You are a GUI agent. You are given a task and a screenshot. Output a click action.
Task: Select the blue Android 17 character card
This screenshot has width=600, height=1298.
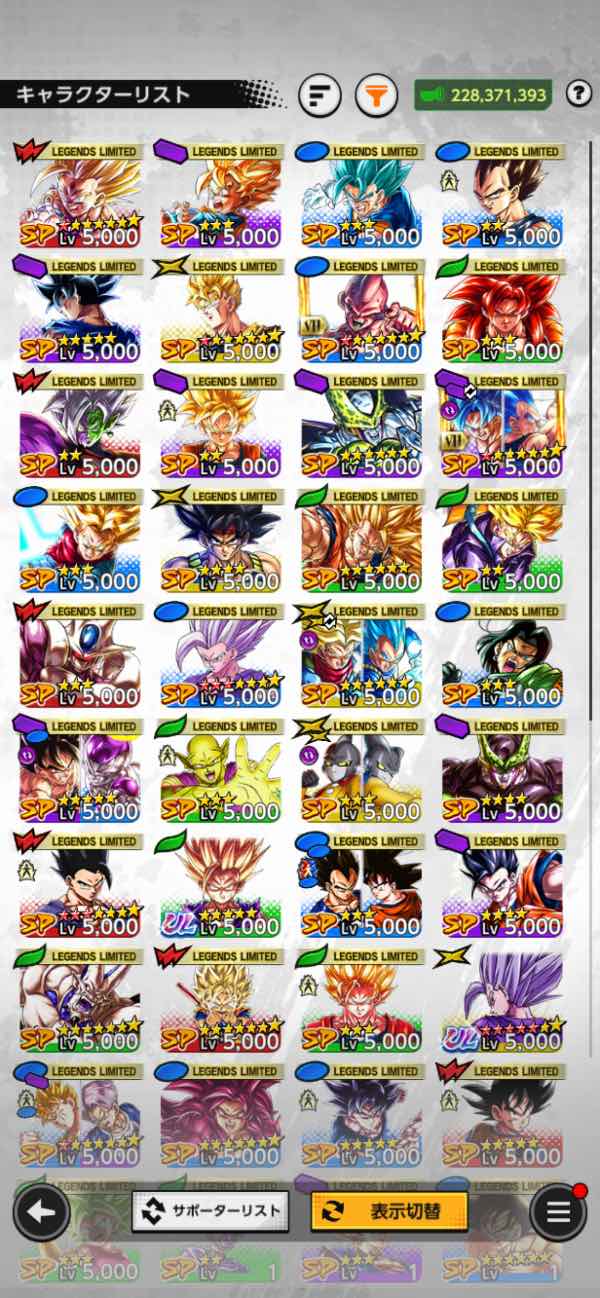coord(500,657)
